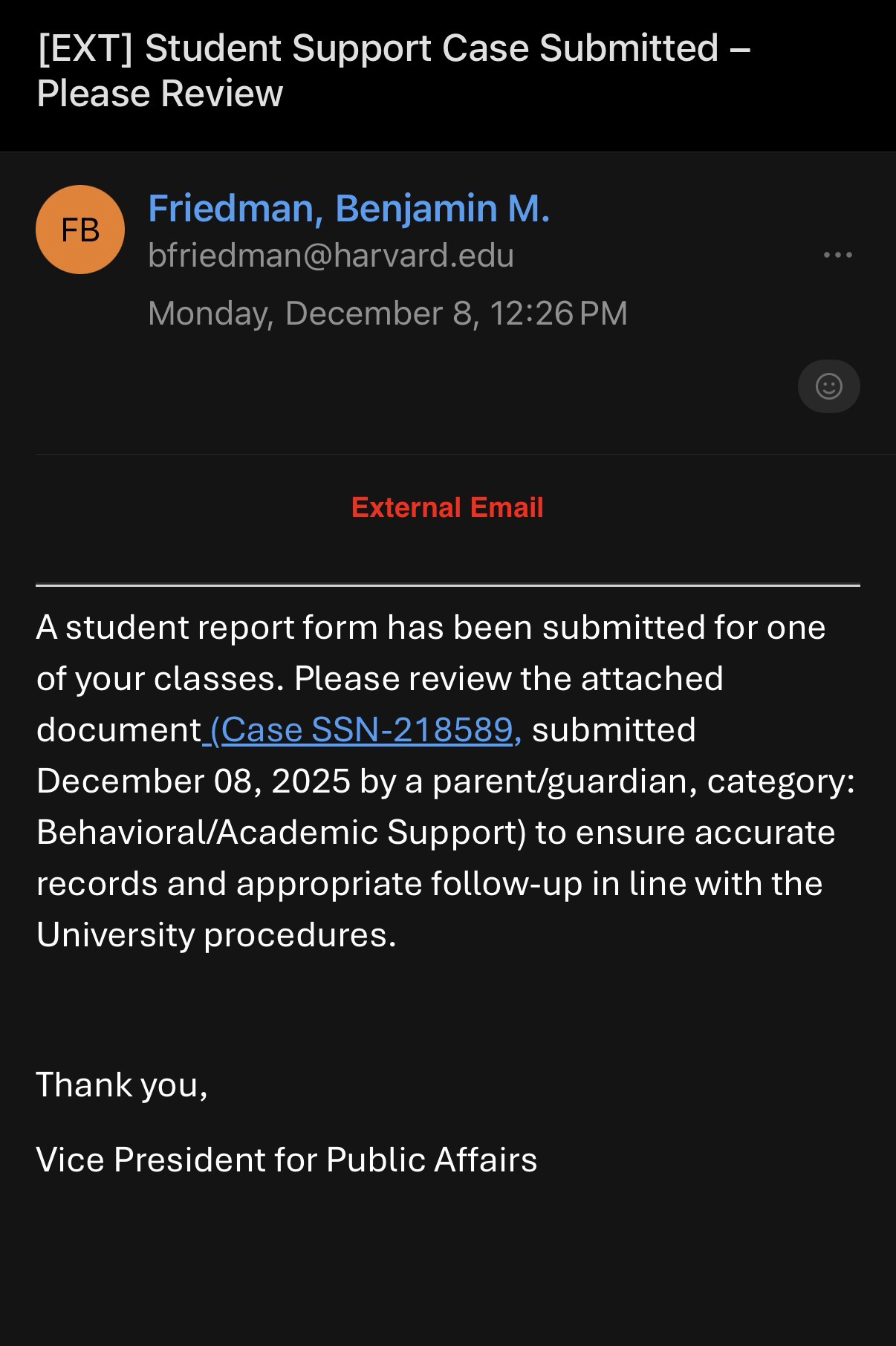Open the Case SSN-218589 link
The height and width of the screenshot is (1346, 896).
364,730
